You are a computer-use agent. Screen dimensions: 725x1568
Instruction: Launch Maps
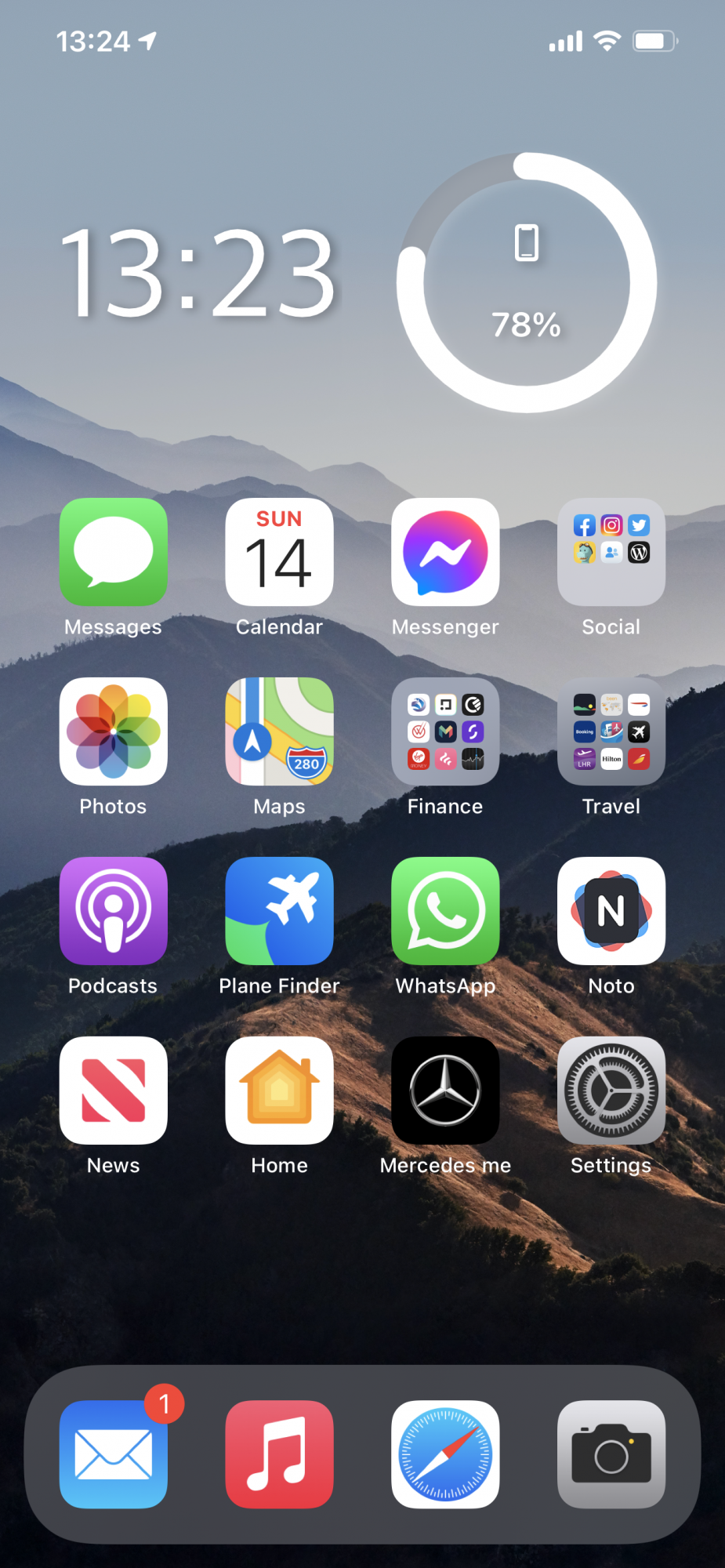tap(279, 731)
